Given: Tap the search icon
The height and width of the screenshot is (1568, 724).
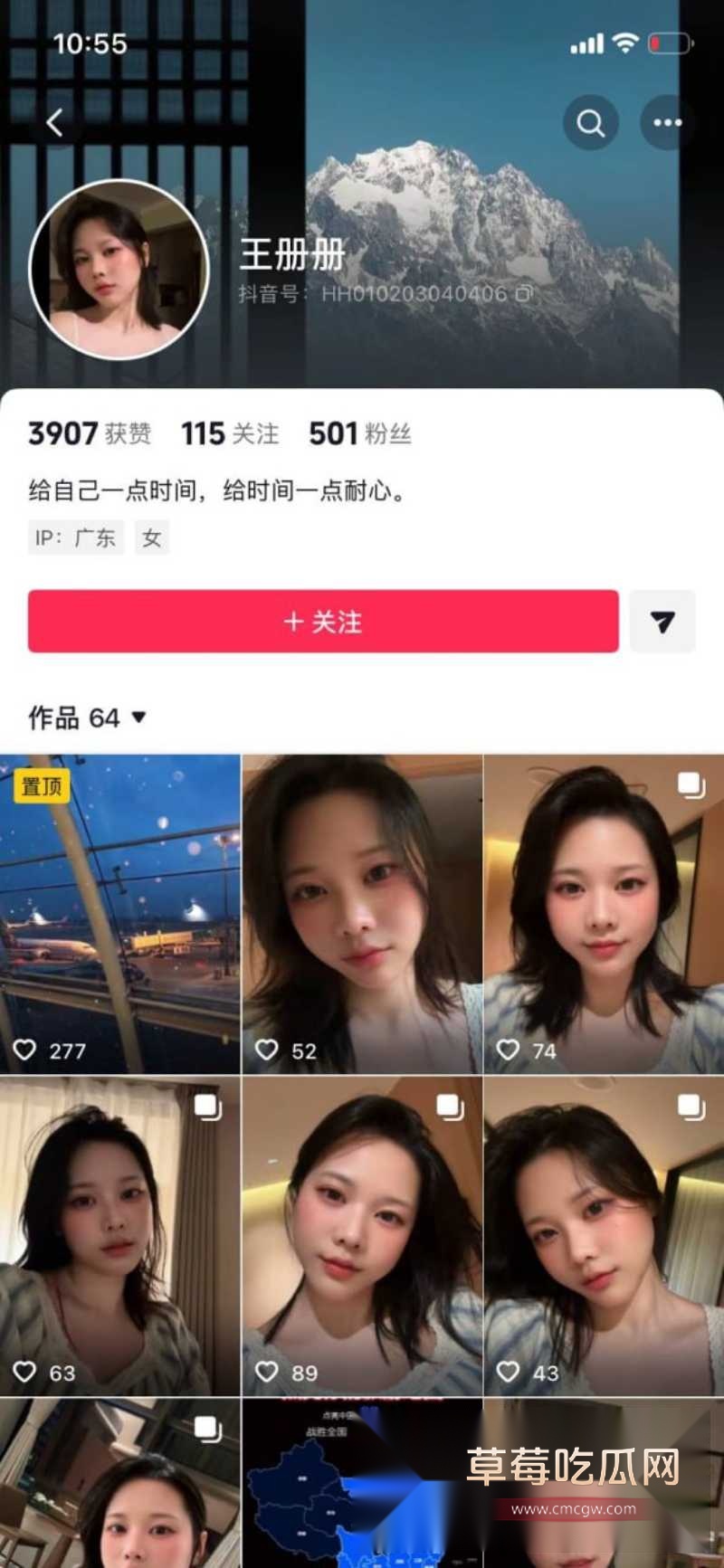Looking at the screenshot, I should tap(590, 123).
